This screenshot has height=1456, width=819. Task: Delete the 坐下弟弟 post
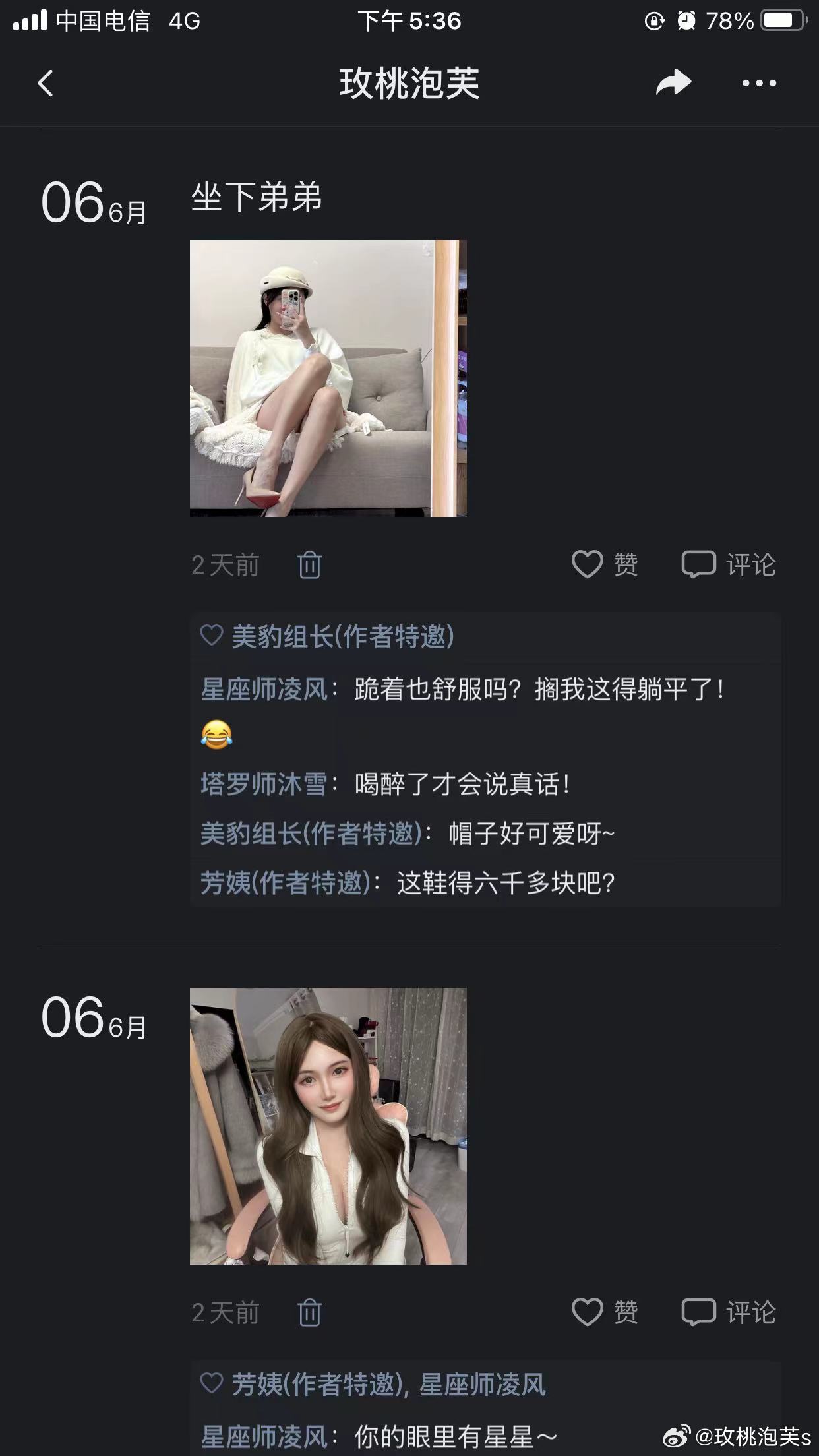tap(309, 565)
